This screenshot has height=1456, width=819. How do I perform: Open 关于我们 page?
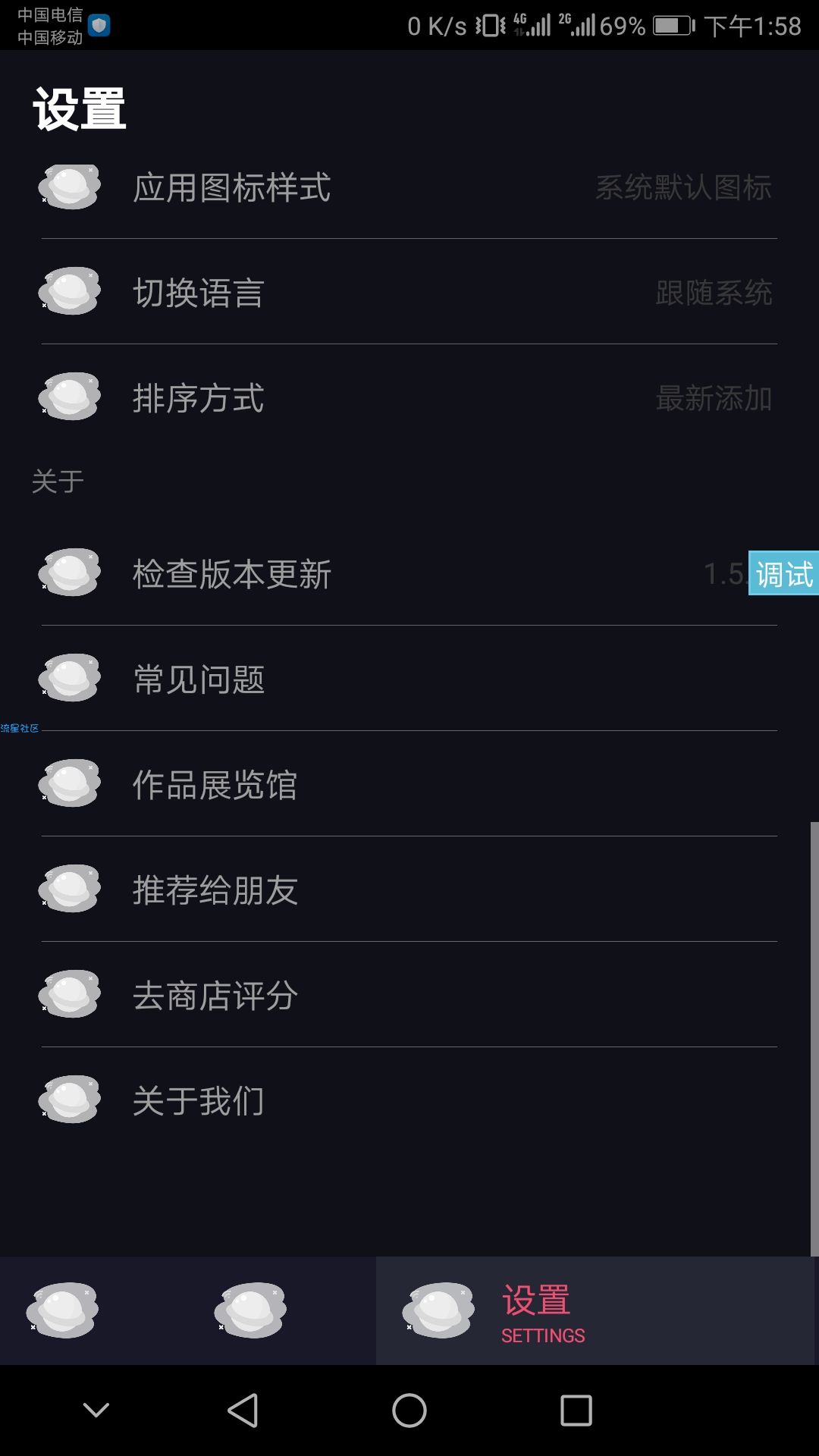click(x=409, y=1100)
